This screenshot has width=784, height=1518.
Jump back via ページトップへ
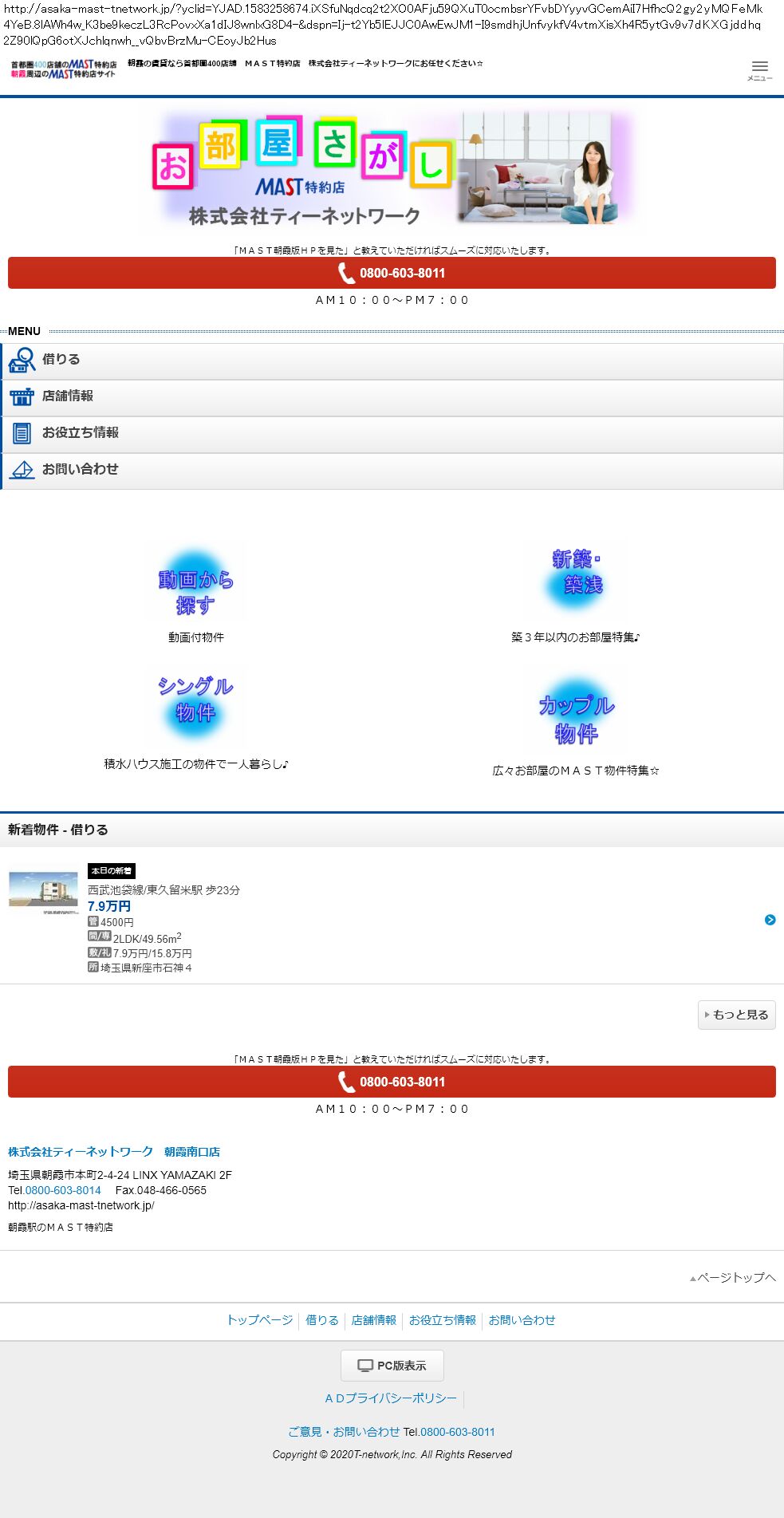733,1277
